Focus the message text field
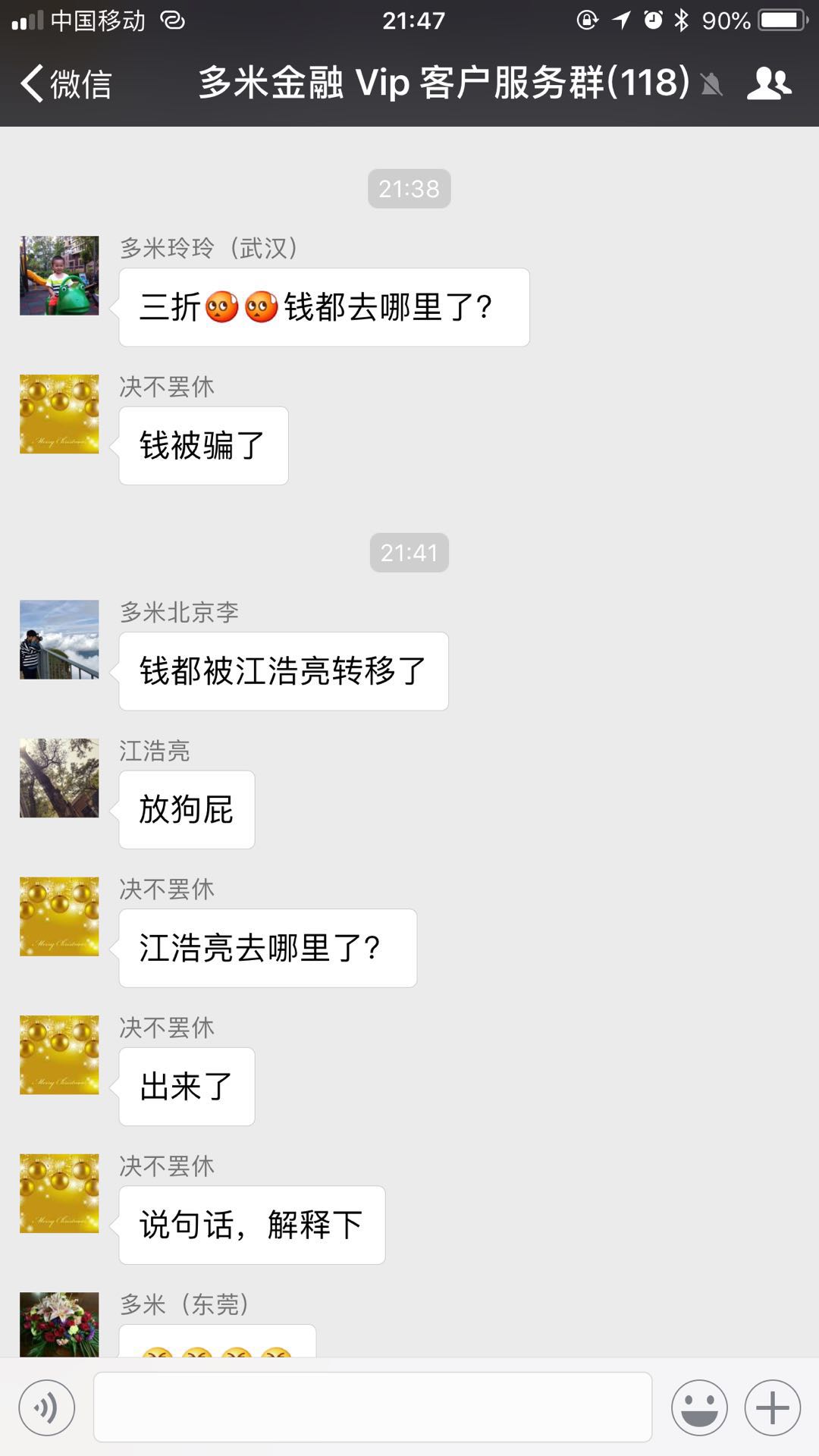This screenshot has width=819, height=1456. pos(372,1407)
